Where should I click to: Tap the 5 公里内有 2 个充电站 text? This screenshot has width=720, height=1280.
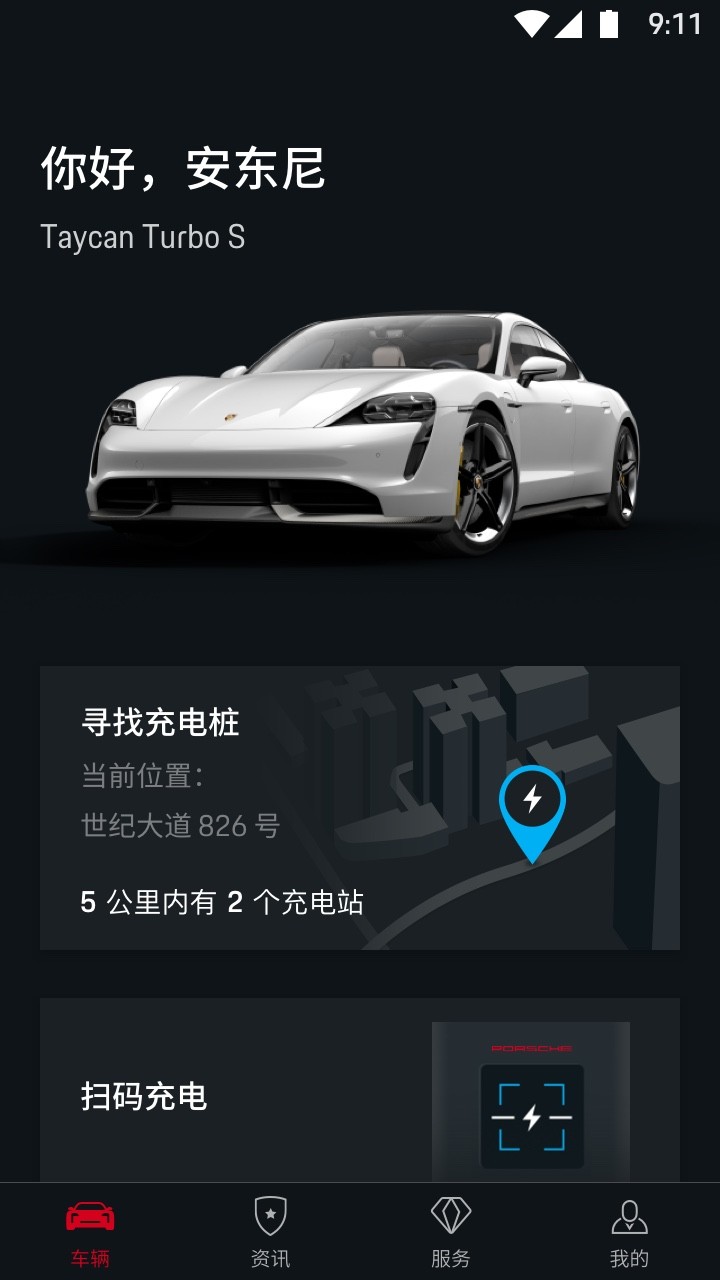(224, 900)
